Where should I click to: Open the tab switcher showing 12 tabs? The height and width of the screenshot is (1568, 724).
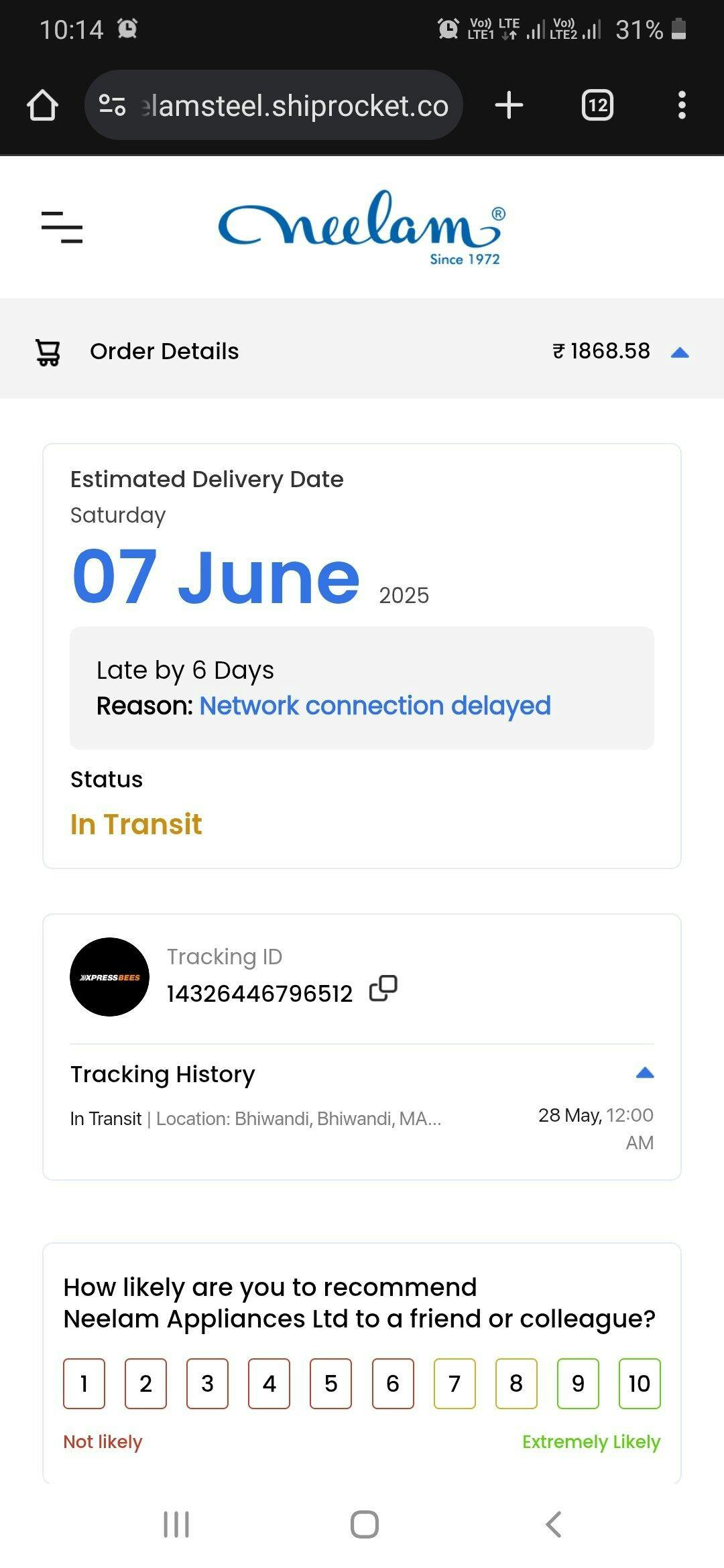click(x=597, y=105)
